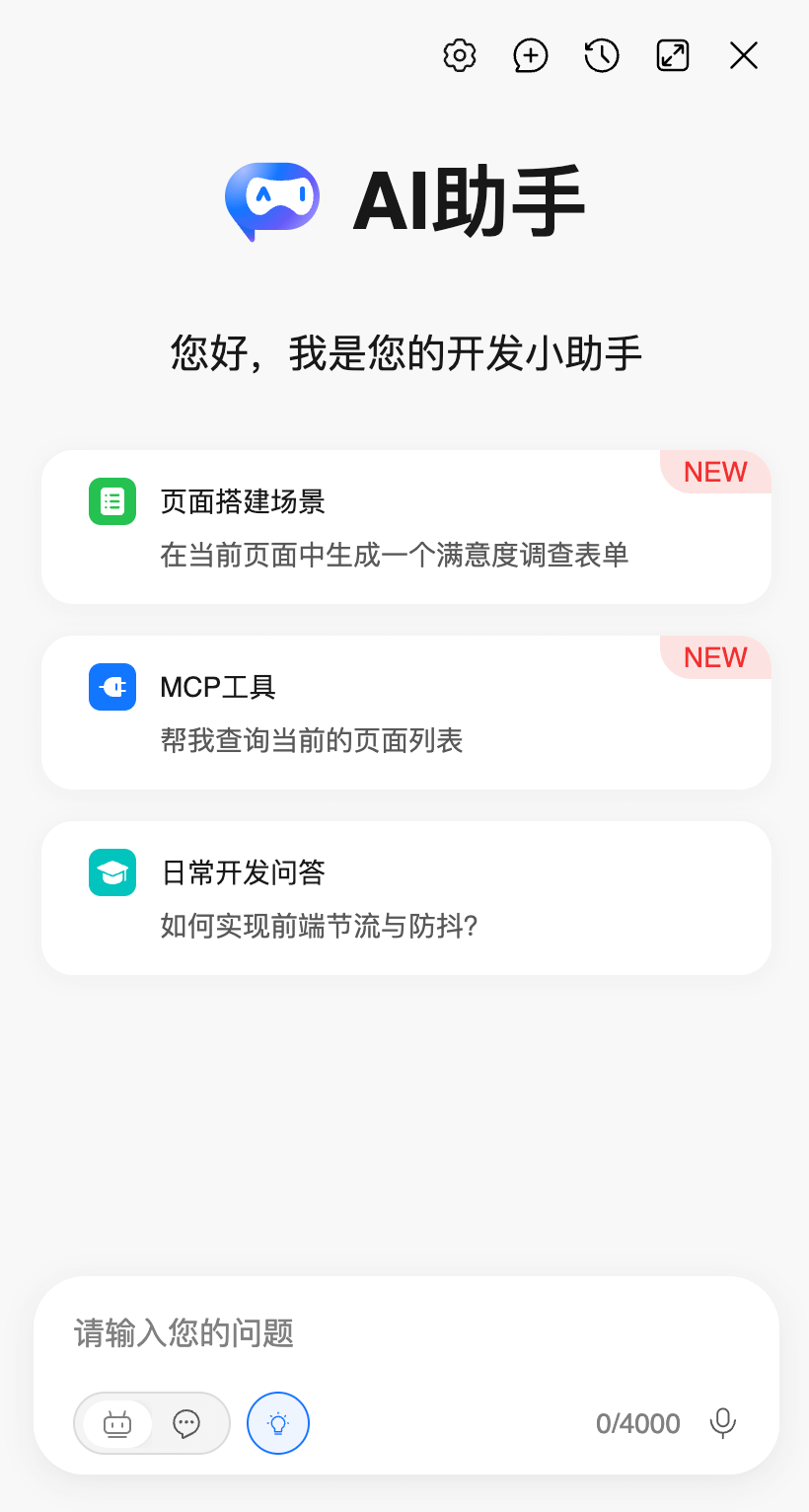Activate voice input with the microphone icon
This screenshot has height=1512, width=809.
click(x=723, y=1423)
